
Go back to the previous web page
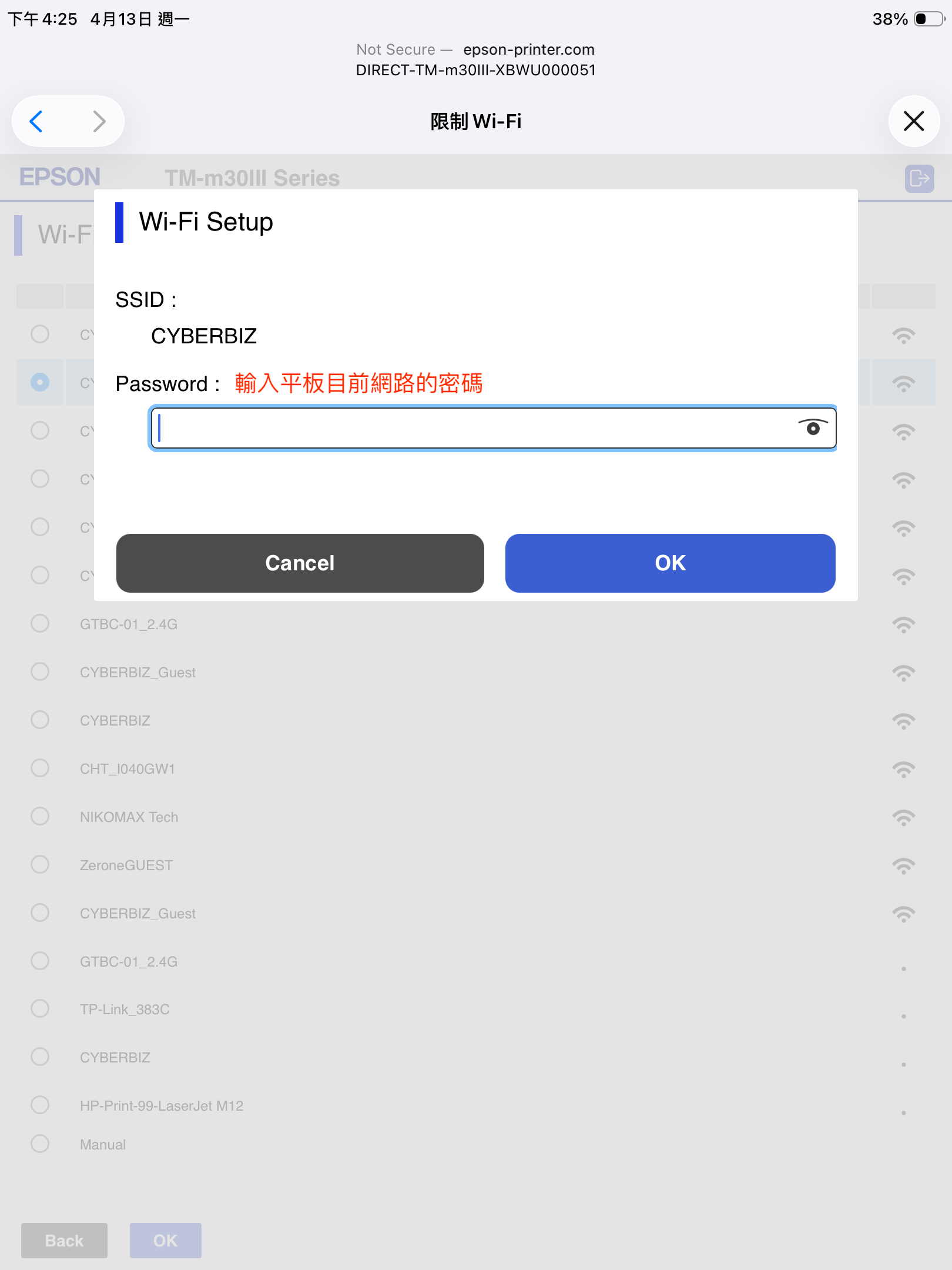[36, 121]
